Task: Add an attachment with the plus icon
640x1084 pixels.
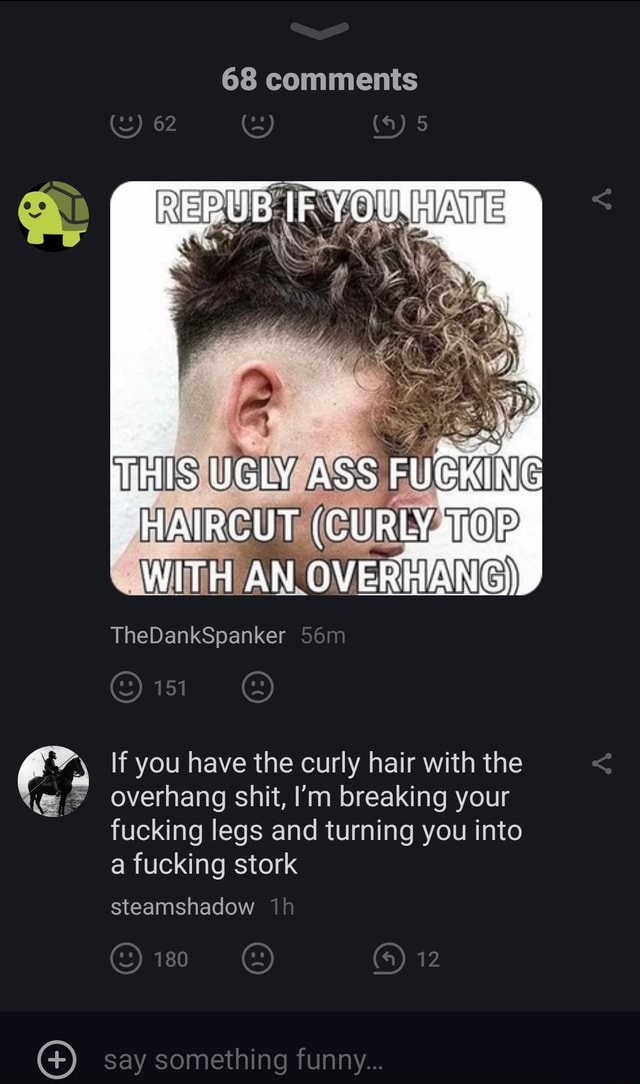Action: pos(57,1059)
